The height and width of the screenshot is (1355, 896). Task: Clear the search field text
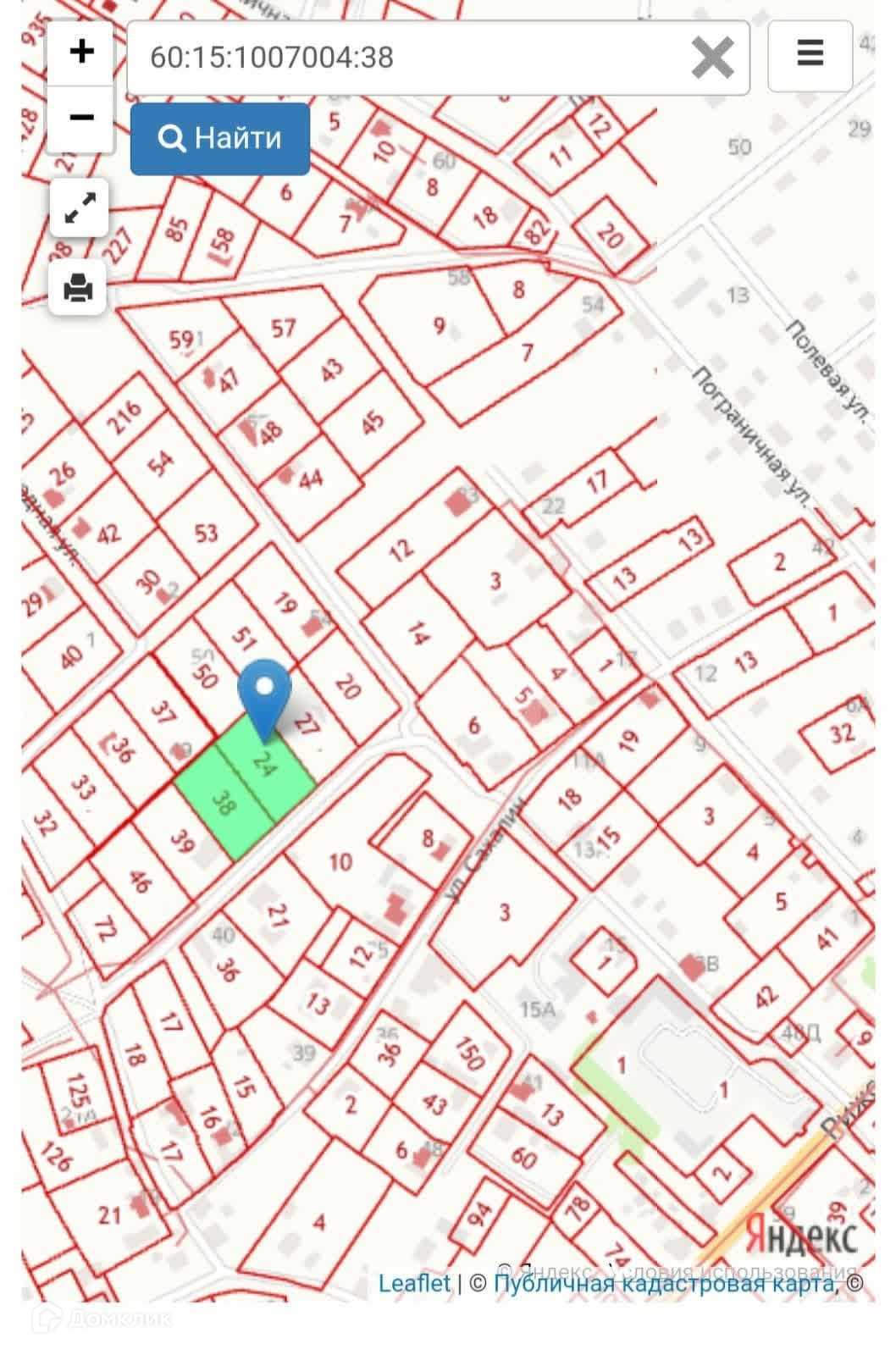pos(712,58)
